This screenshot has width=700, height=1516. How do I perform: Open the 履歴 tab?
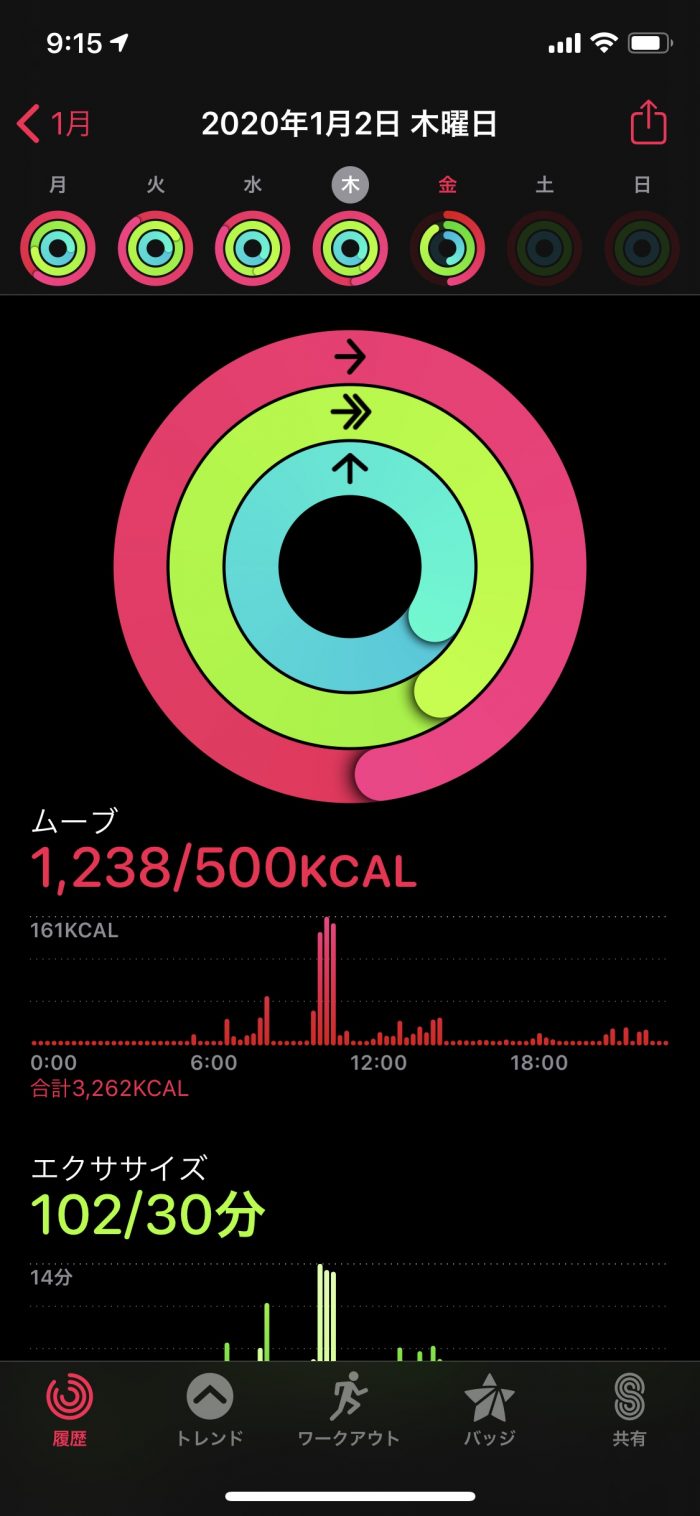pyautogui.click(x=70, y=1410)
